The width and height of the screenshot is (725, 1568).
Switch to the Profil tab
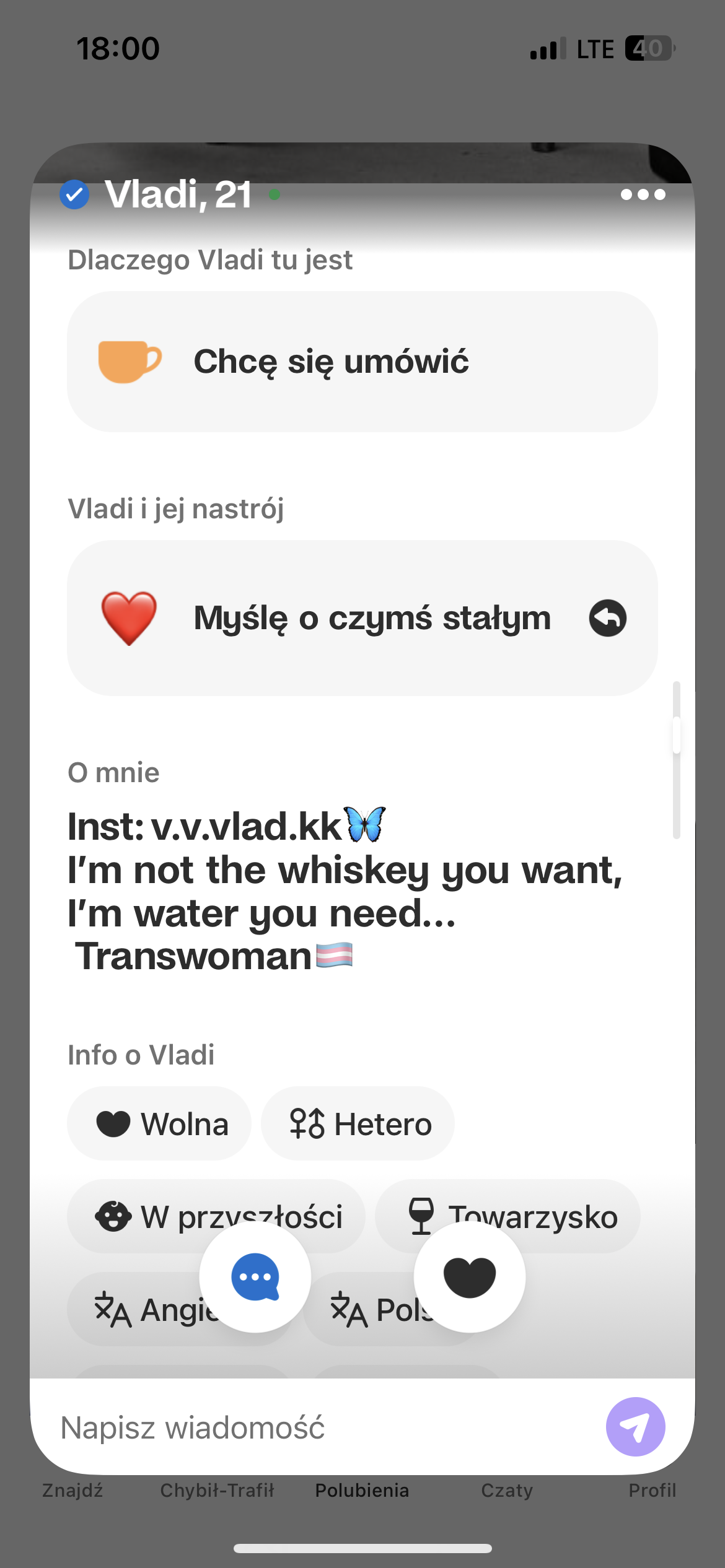(x=652, y=1490)
